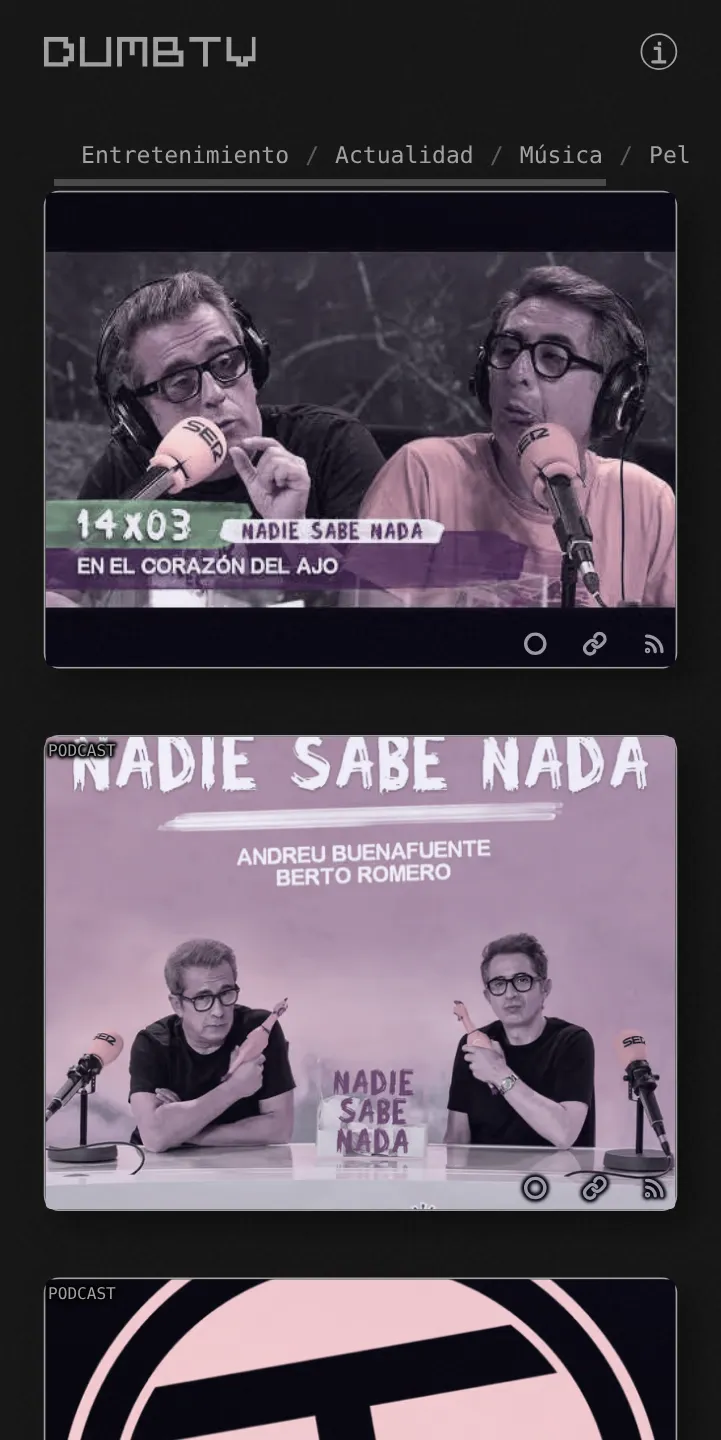Open the Nadie Sabe Nada podcast card
The image size is (721, 1440).
click(360, 972)
